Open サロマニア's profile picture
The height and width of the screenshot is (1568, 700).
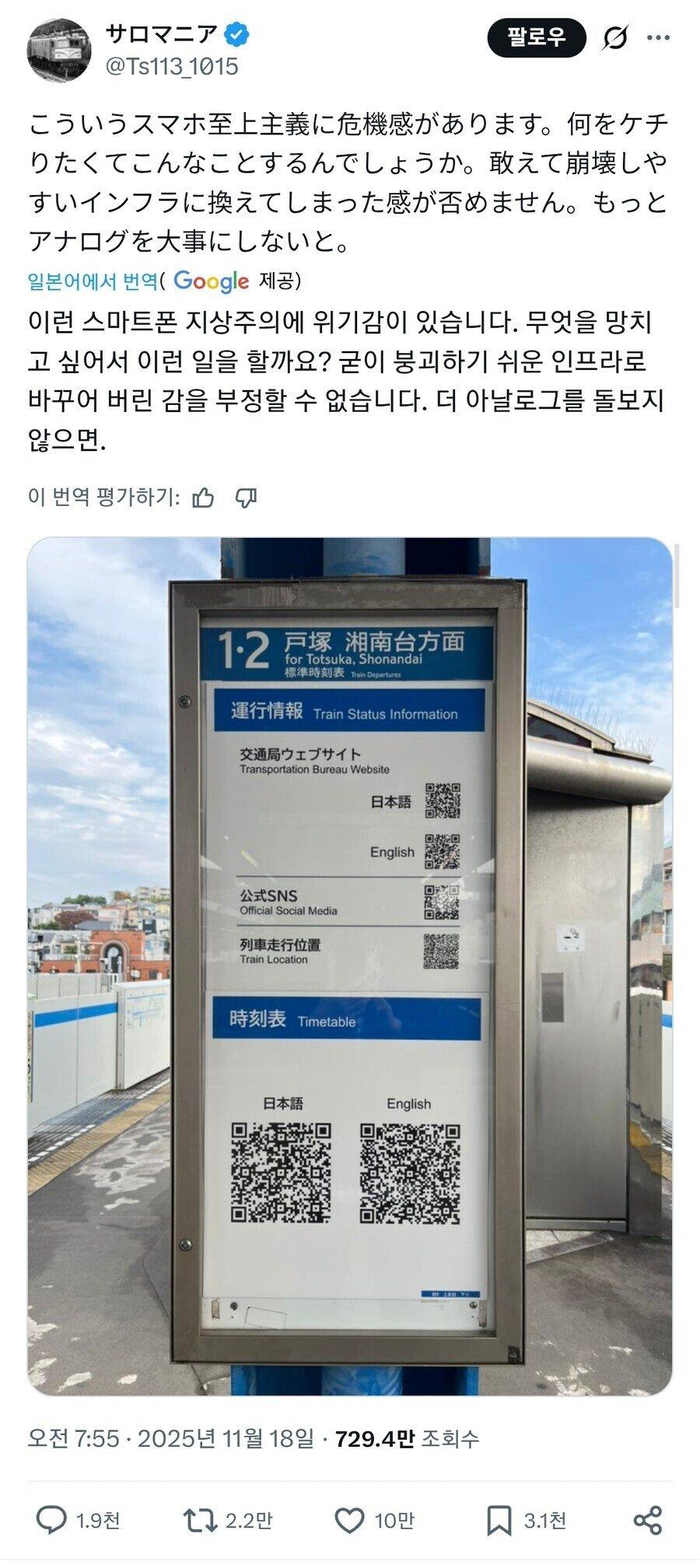[x=59, y=48]
